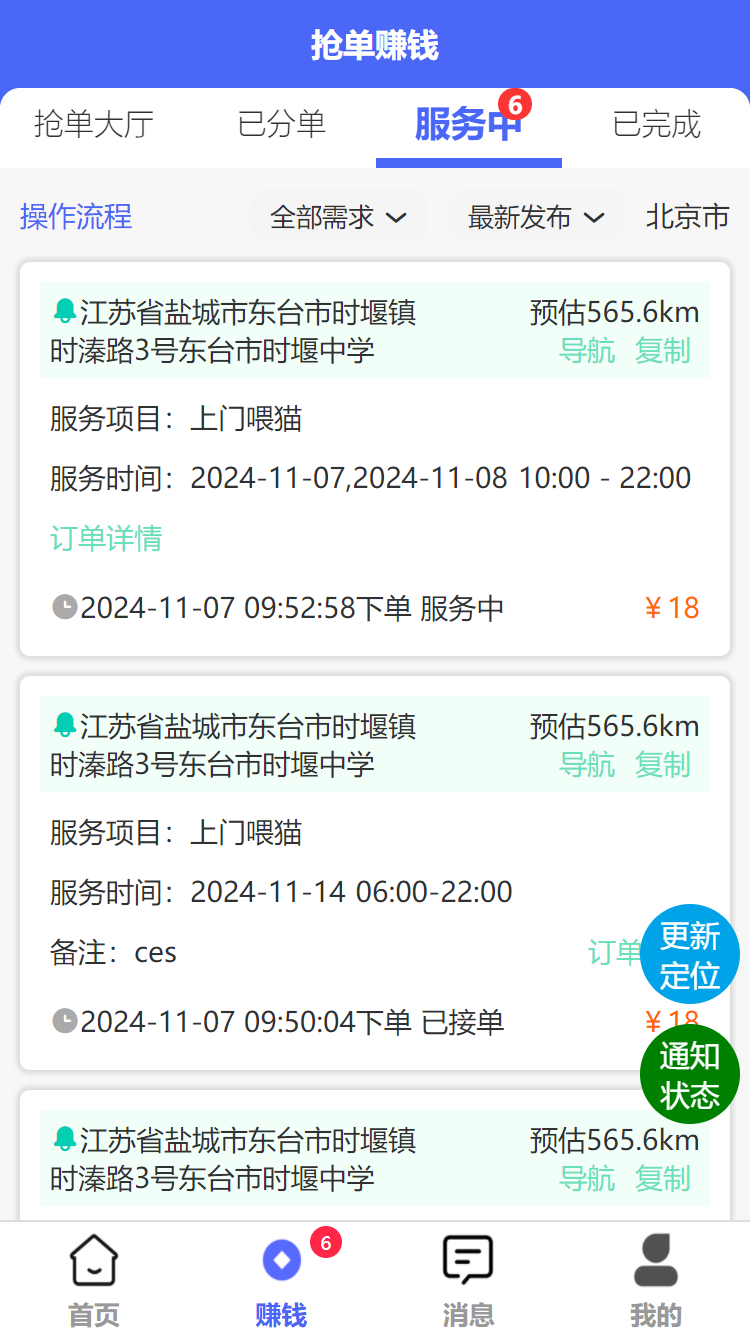Change the city from 北京市

tap(687, 217)
